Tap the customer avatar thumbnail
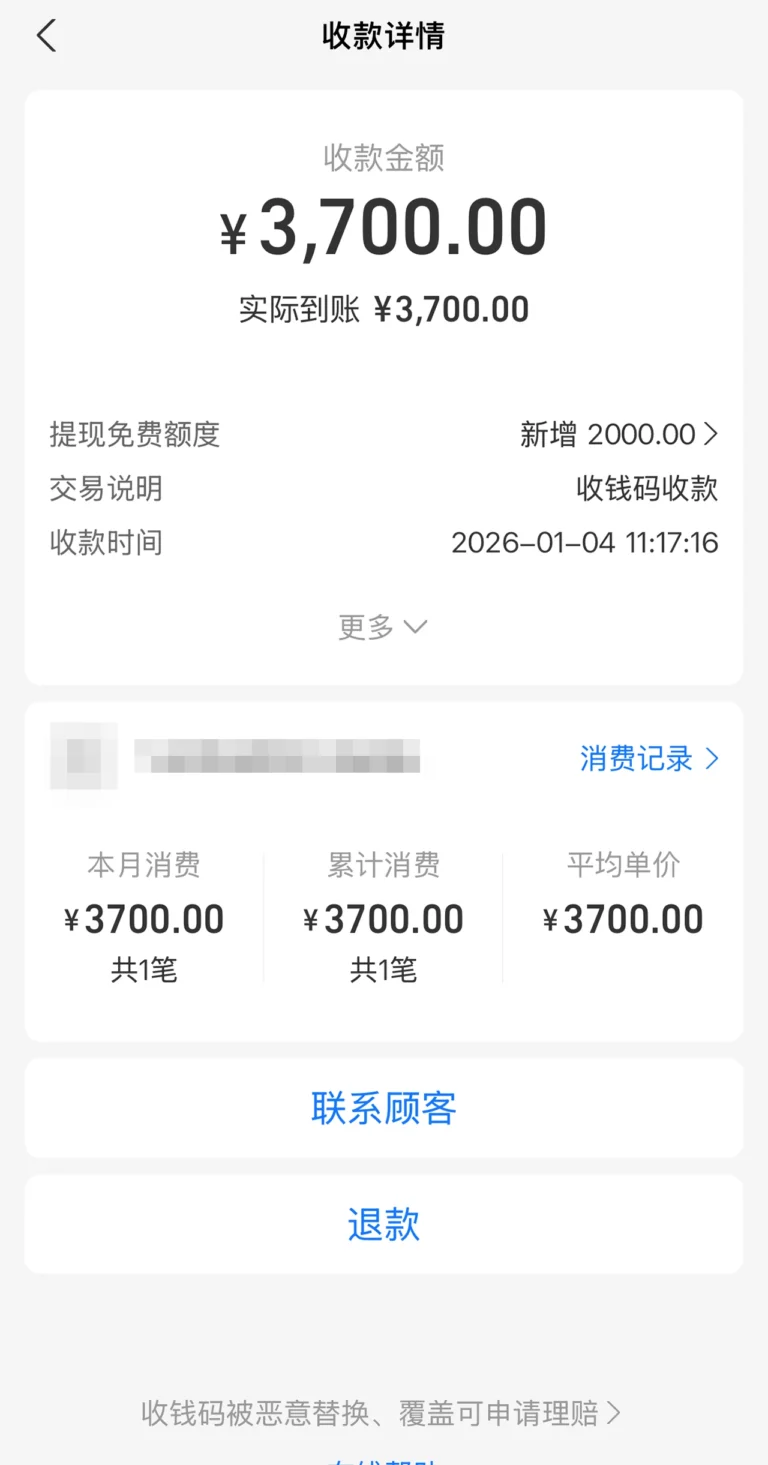Image resolution: width=768 pixels, height=1465 pixels. pos(84,759)
